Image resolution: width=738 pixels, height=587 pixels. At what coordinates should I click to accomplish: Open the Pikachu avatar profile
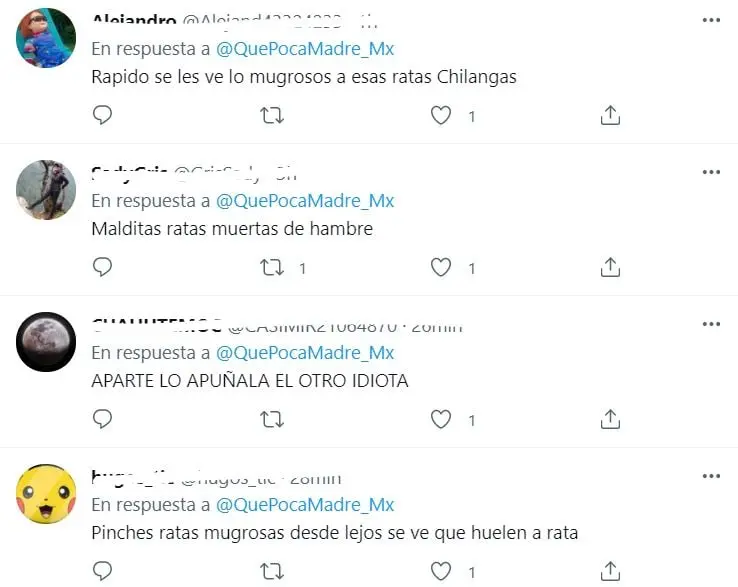pos(46,493)
